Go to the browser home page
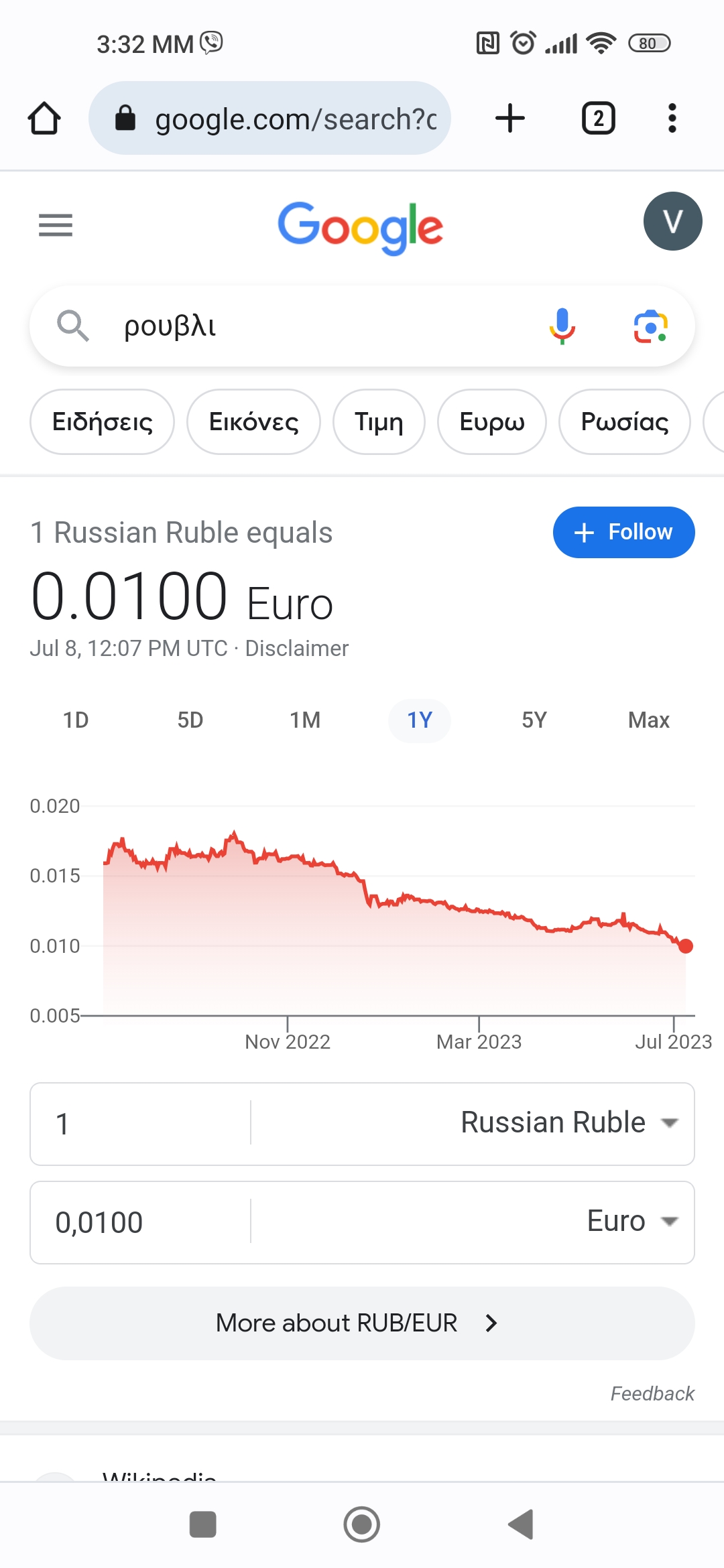The width and height of the screenshot is (724, 1568). pyautogui.click(x=44, y=119)
